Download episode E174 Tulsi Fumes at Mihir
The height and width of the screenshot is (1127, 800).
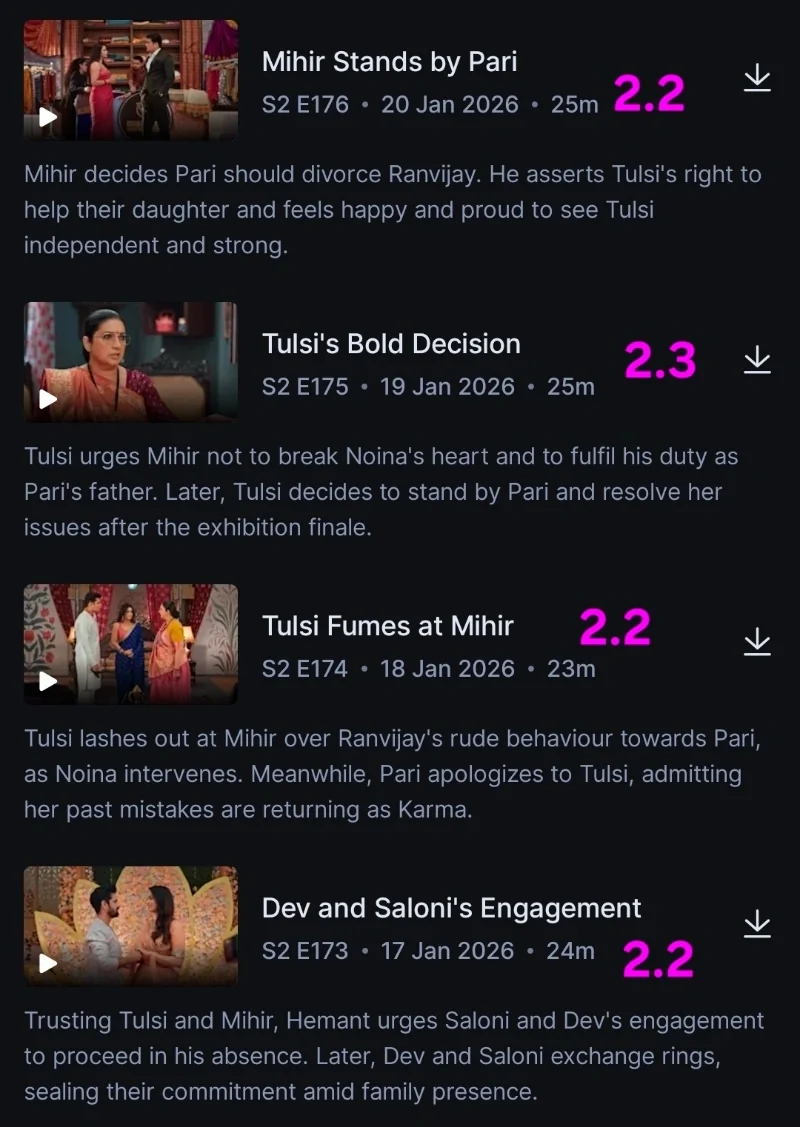pos(757,642)
